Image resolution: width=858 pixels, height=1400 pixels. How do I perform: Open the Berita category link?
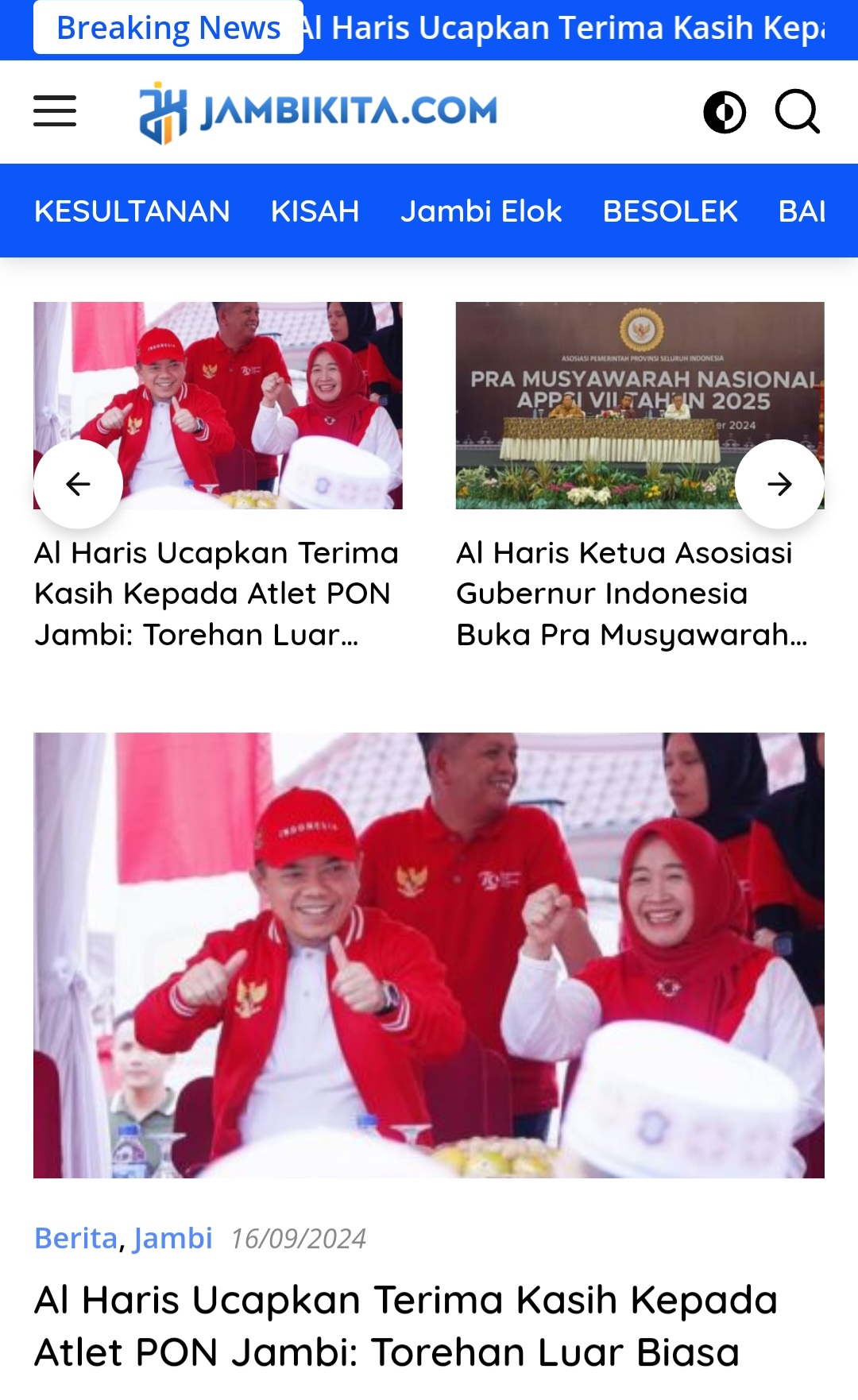(76, 1238)
